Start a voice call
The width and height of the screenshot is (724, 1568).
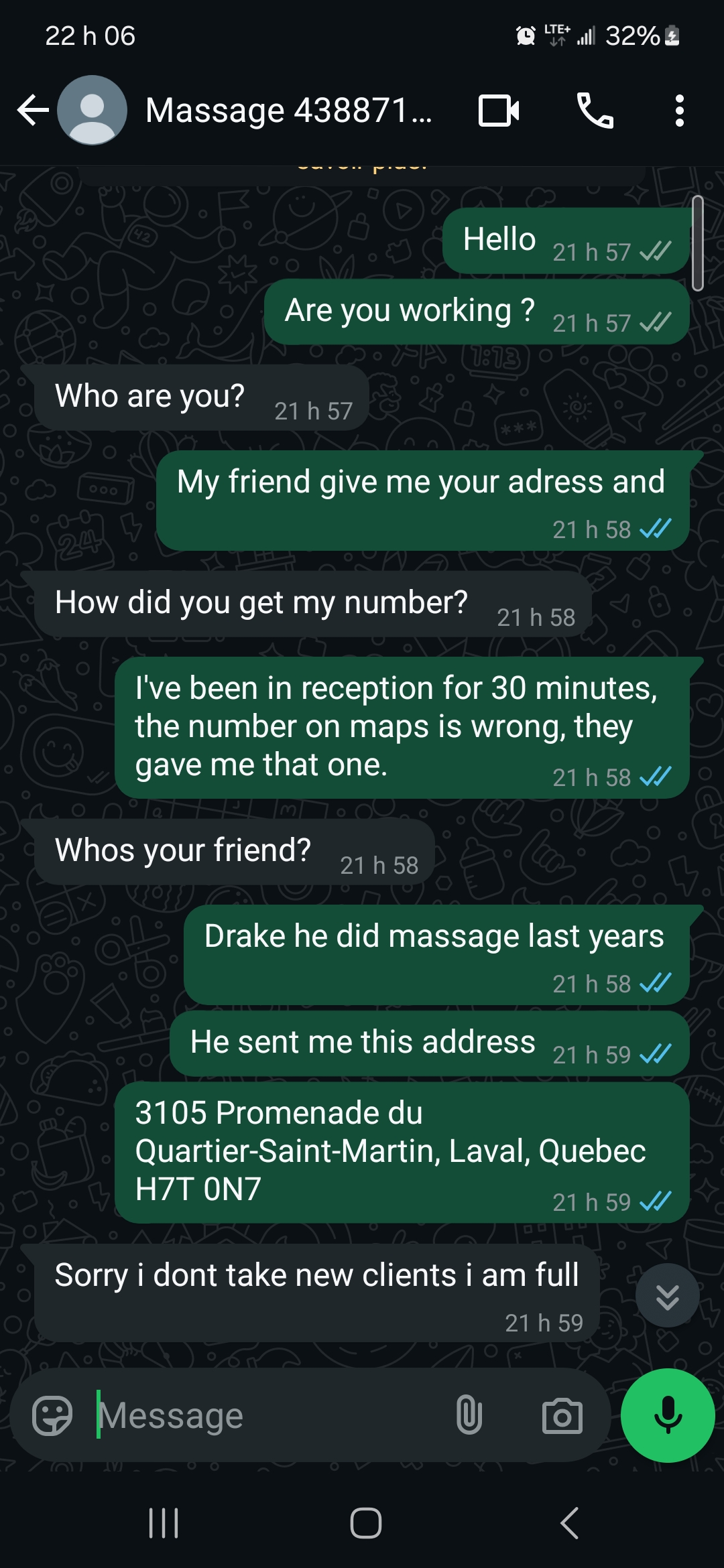(595, 111)
